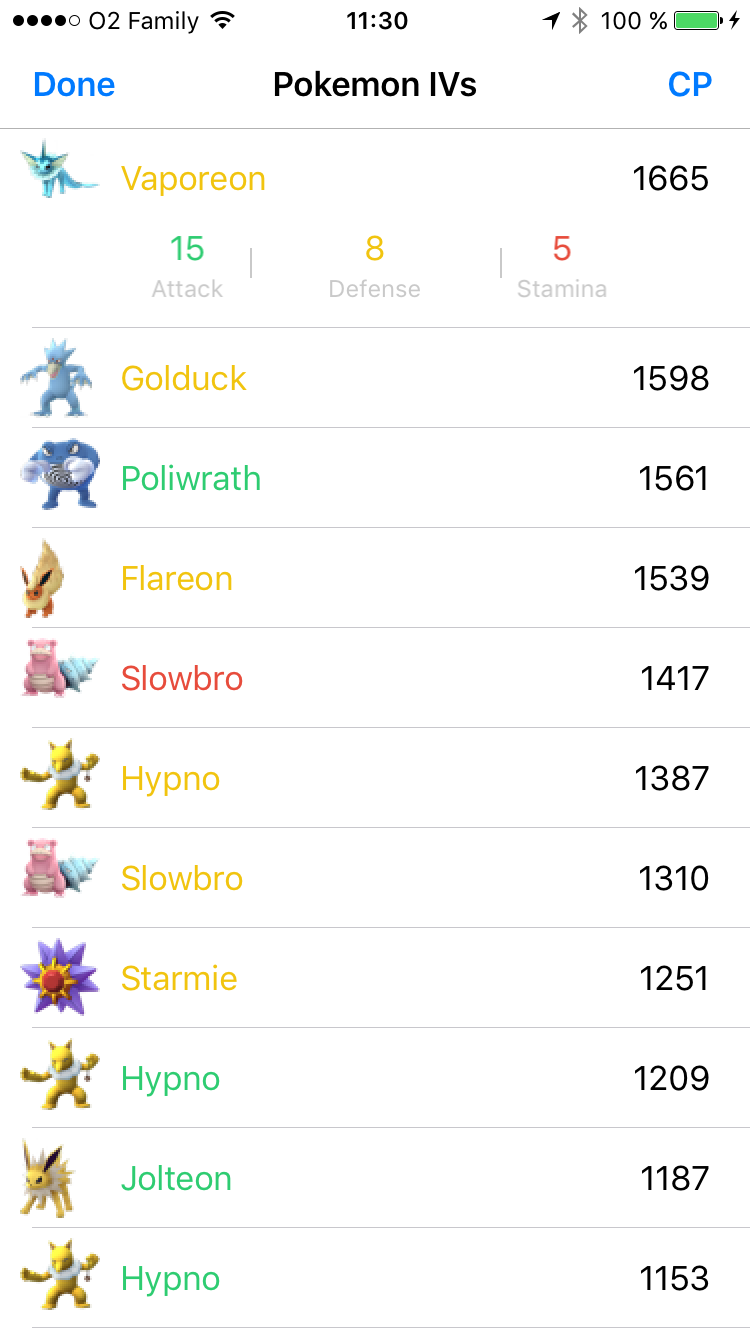The height and width of the screenshot is (1334, 750).
Task: Open the Slowbro 1310 entry
Action: (375, 878)
